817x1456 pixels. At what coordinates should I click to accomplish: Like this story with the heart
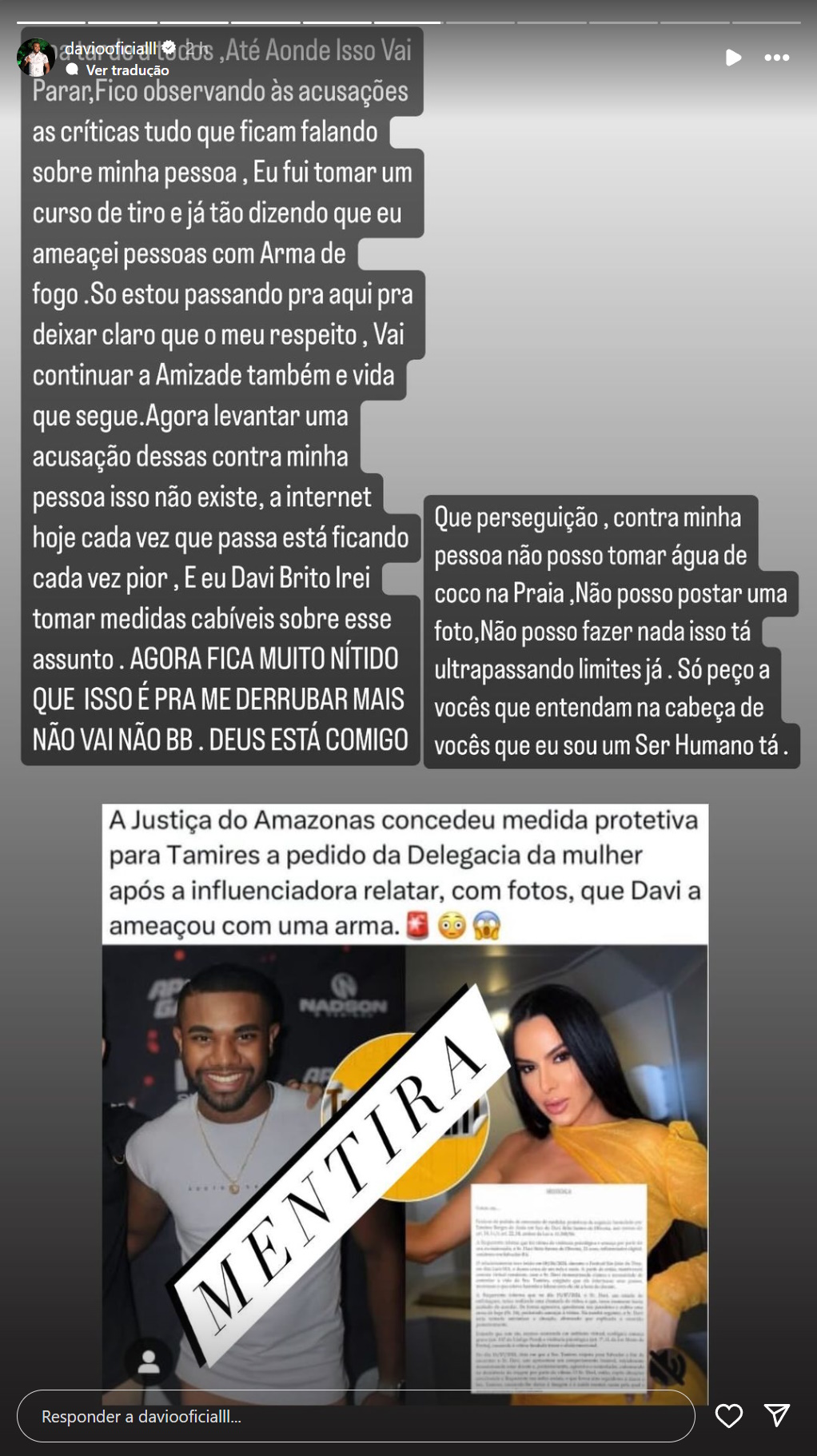[x=728, y=1416]
